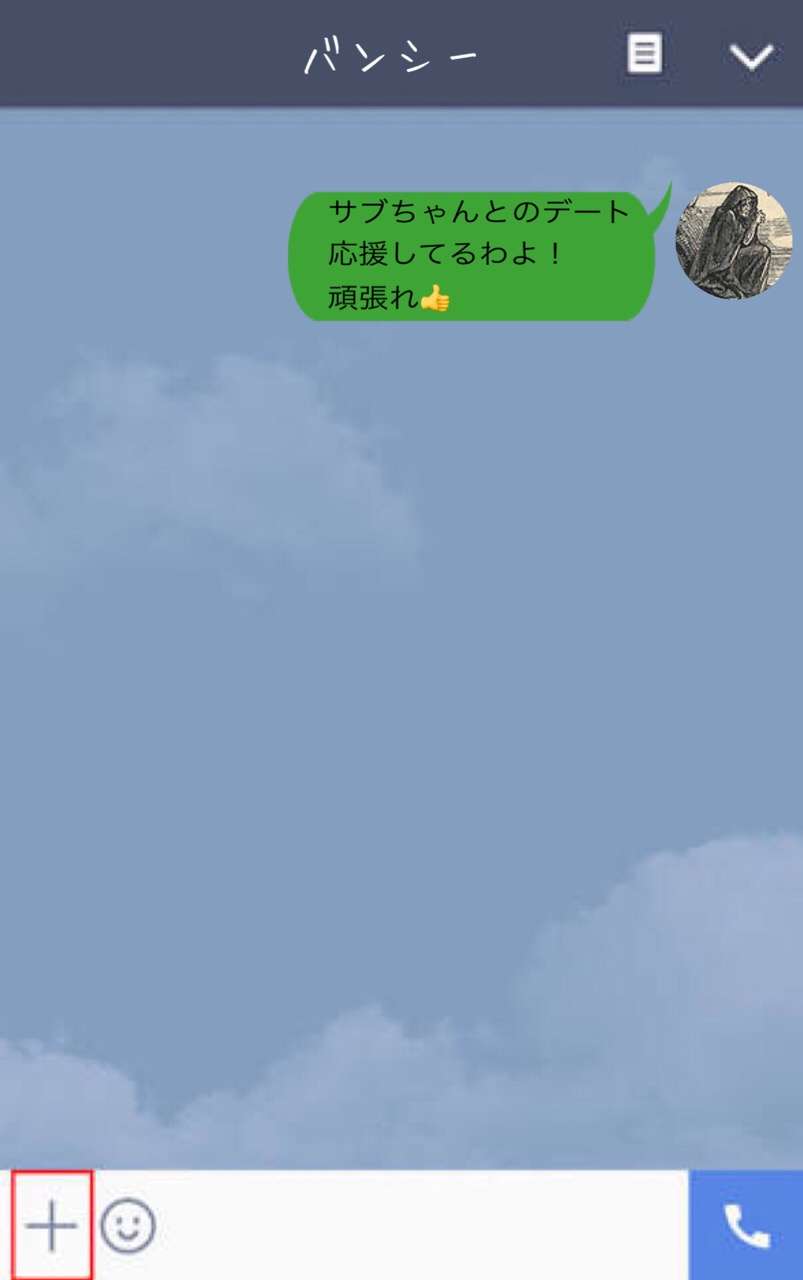Tap the highlighted plus button in the message bar
Screen dimensions: 803x1280
pyautogui.click(x=50, y=1225)
